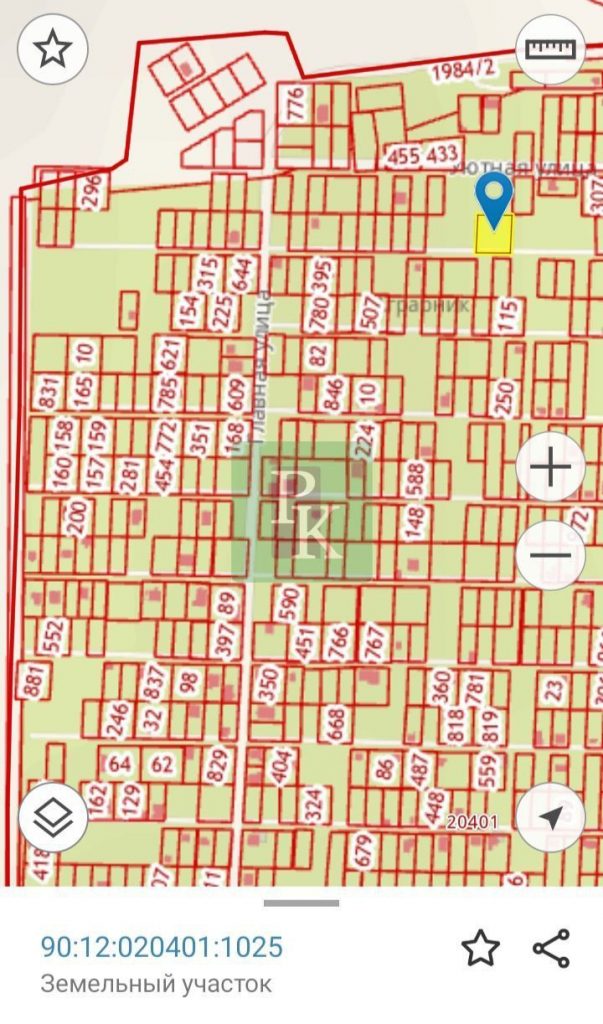Zoom out the map with minus button

(x=551, y=556)
